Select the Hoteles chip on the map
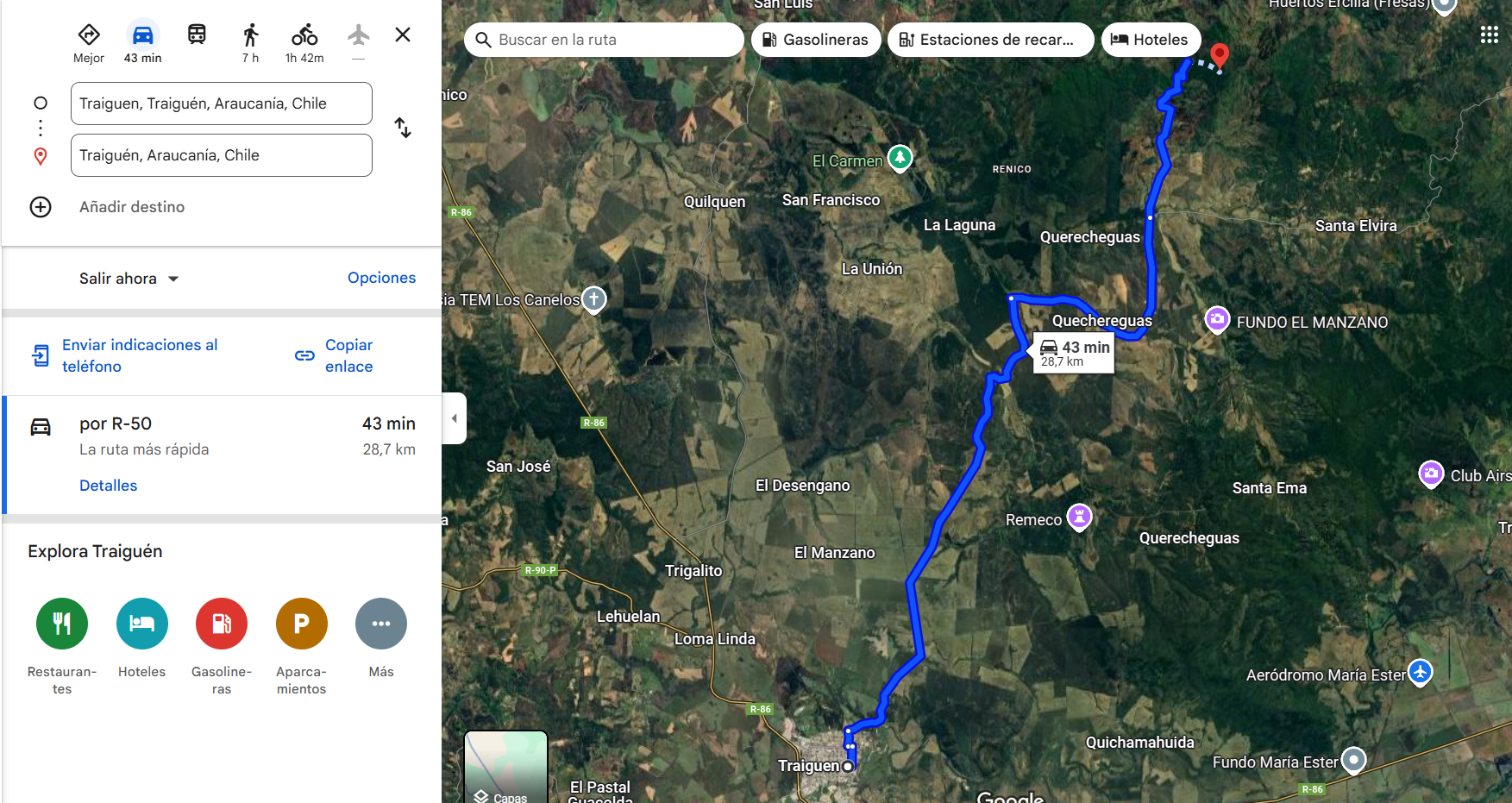 [1150, 40]
